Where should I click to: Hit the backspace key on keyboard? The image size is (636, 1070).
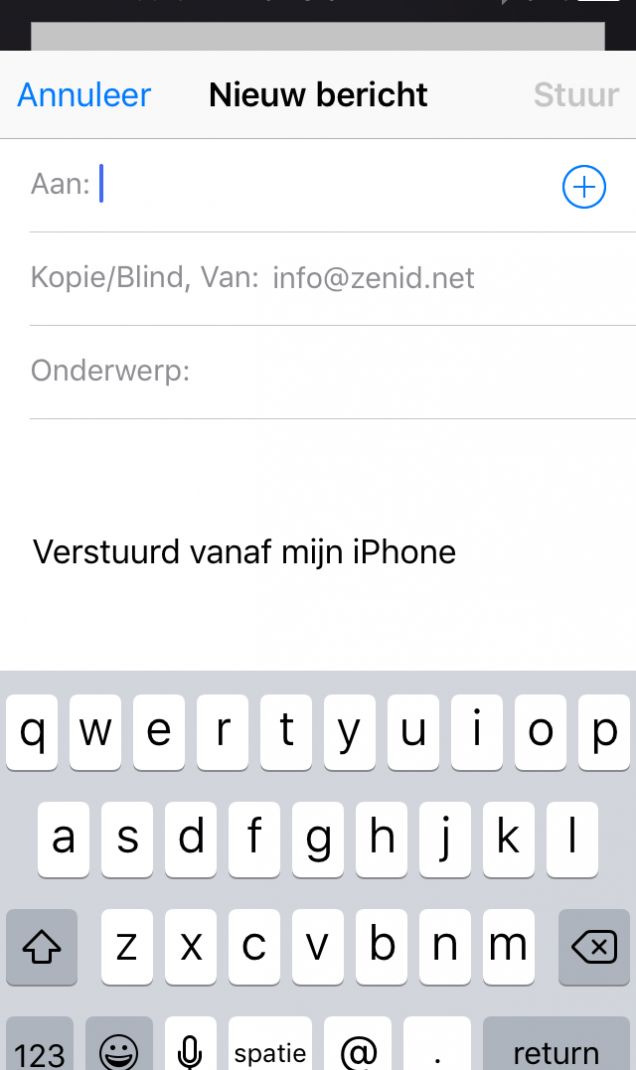pos(594,946)
